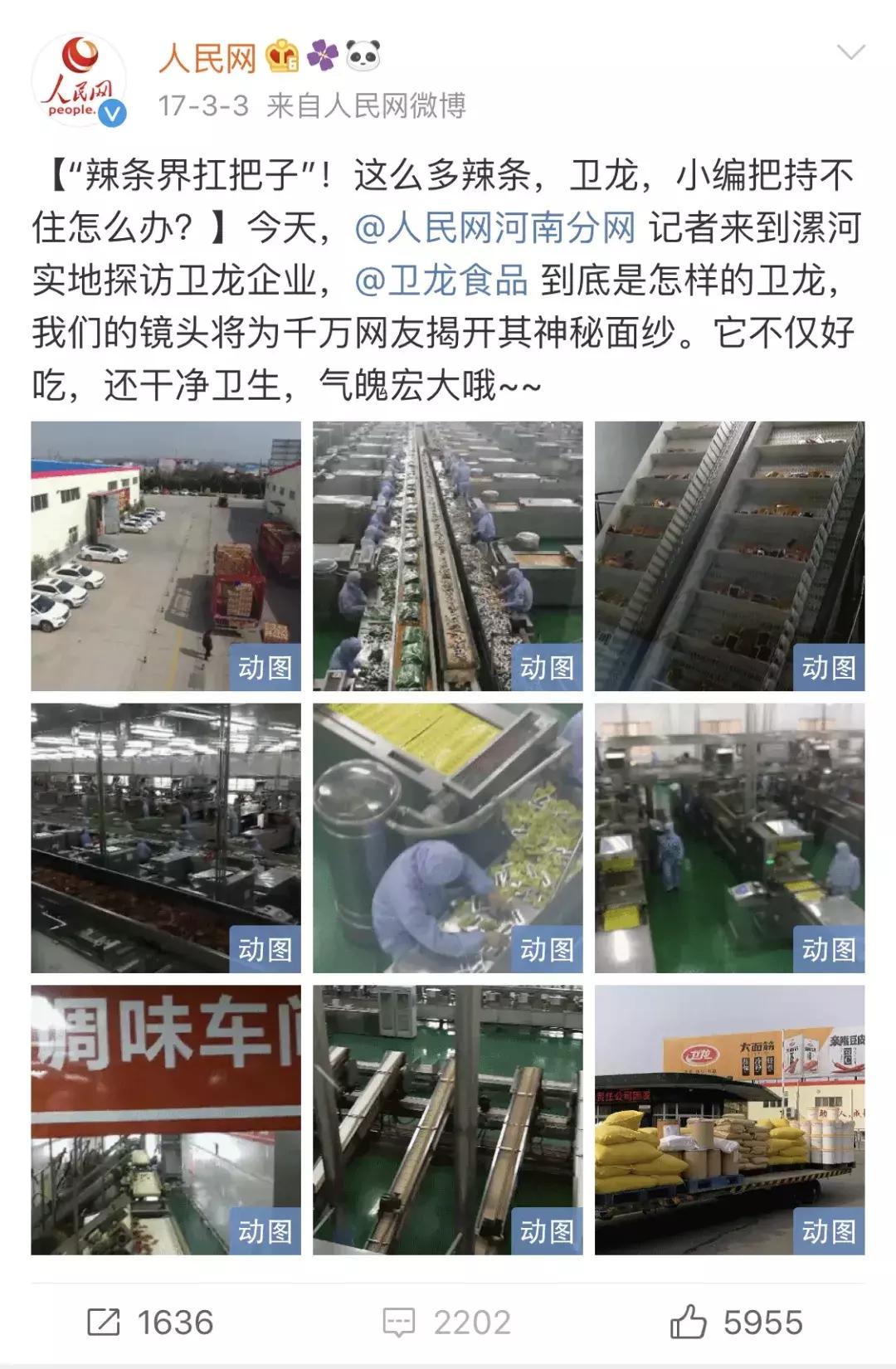Open the aerial factory yard GIF thumbnail
The width and height of the screenshot is (896, 1369).
164,556
